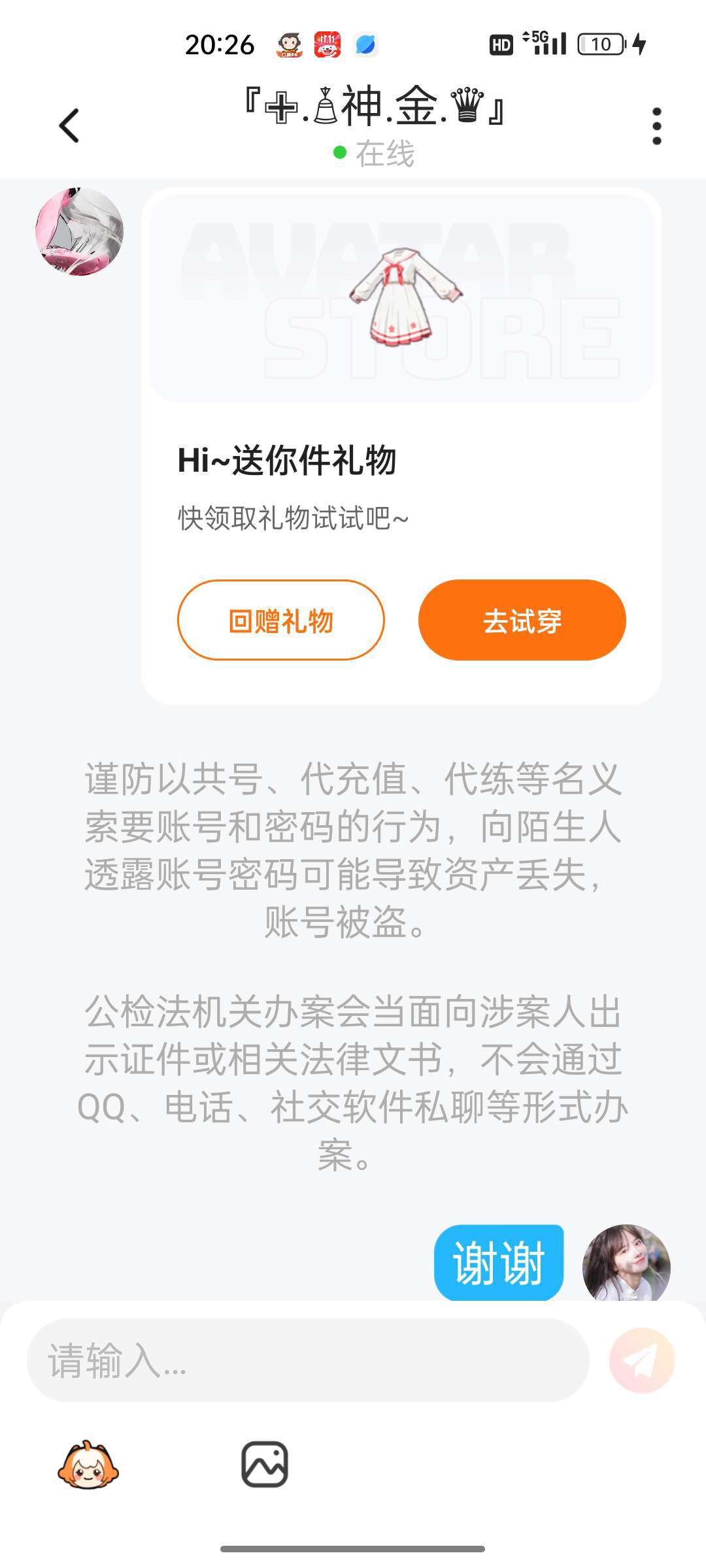Viewport: 706px width, 1568px height.
Task: View the sender's profile avatar
Action: [79, 232]
